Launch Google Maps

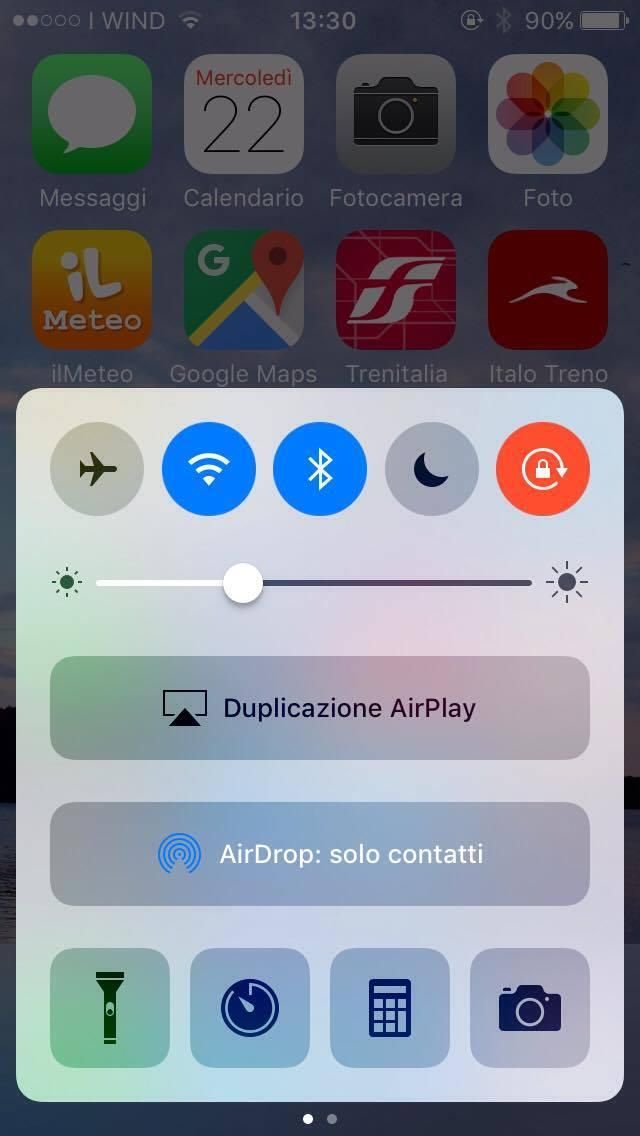coord(244,290)
